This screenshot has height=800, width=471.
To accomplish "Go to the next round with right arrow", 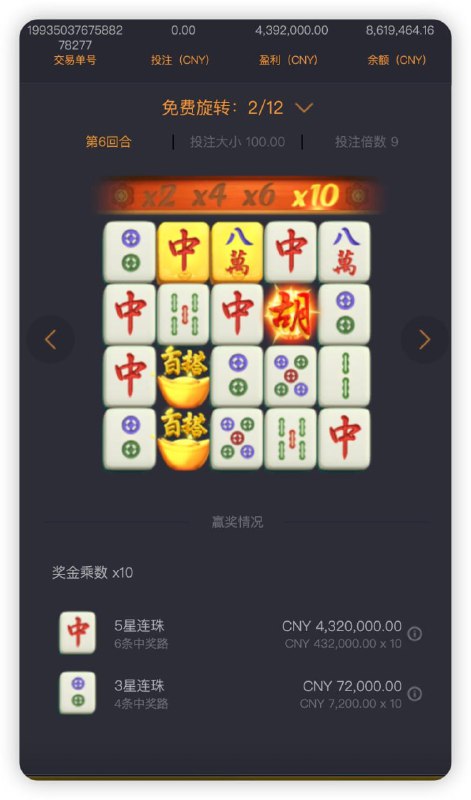I will (x=425, y=339).
